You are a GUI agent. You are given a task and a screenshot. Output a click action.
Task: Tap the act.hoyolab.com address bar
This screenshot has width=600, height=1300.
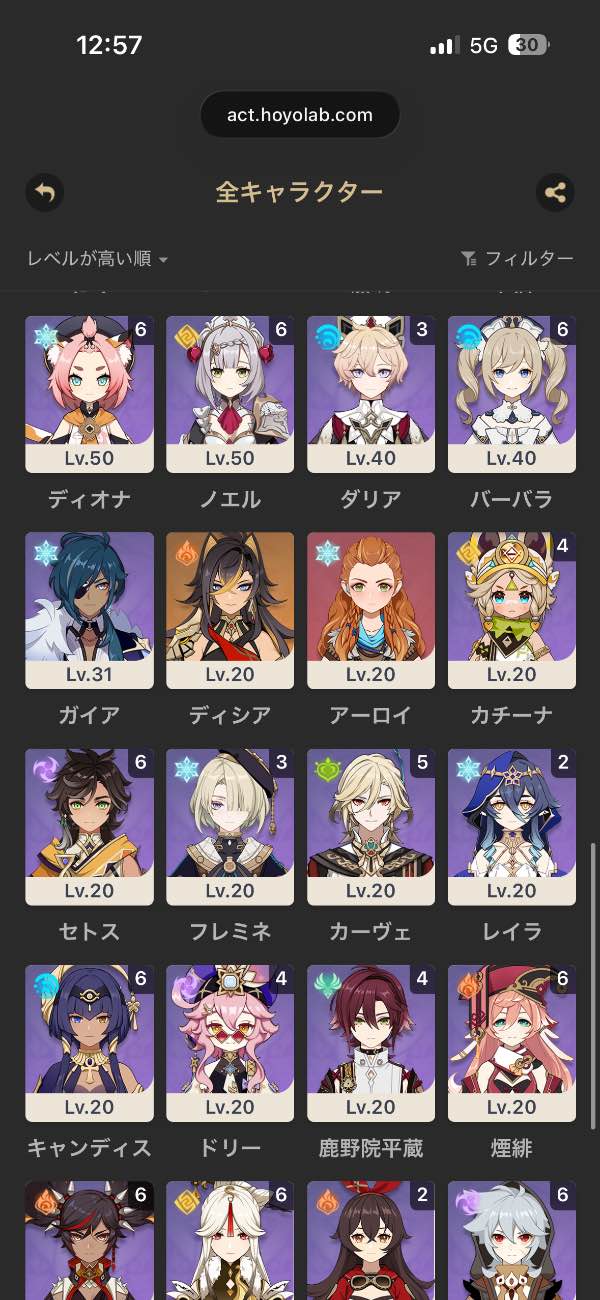click(300, 115)
